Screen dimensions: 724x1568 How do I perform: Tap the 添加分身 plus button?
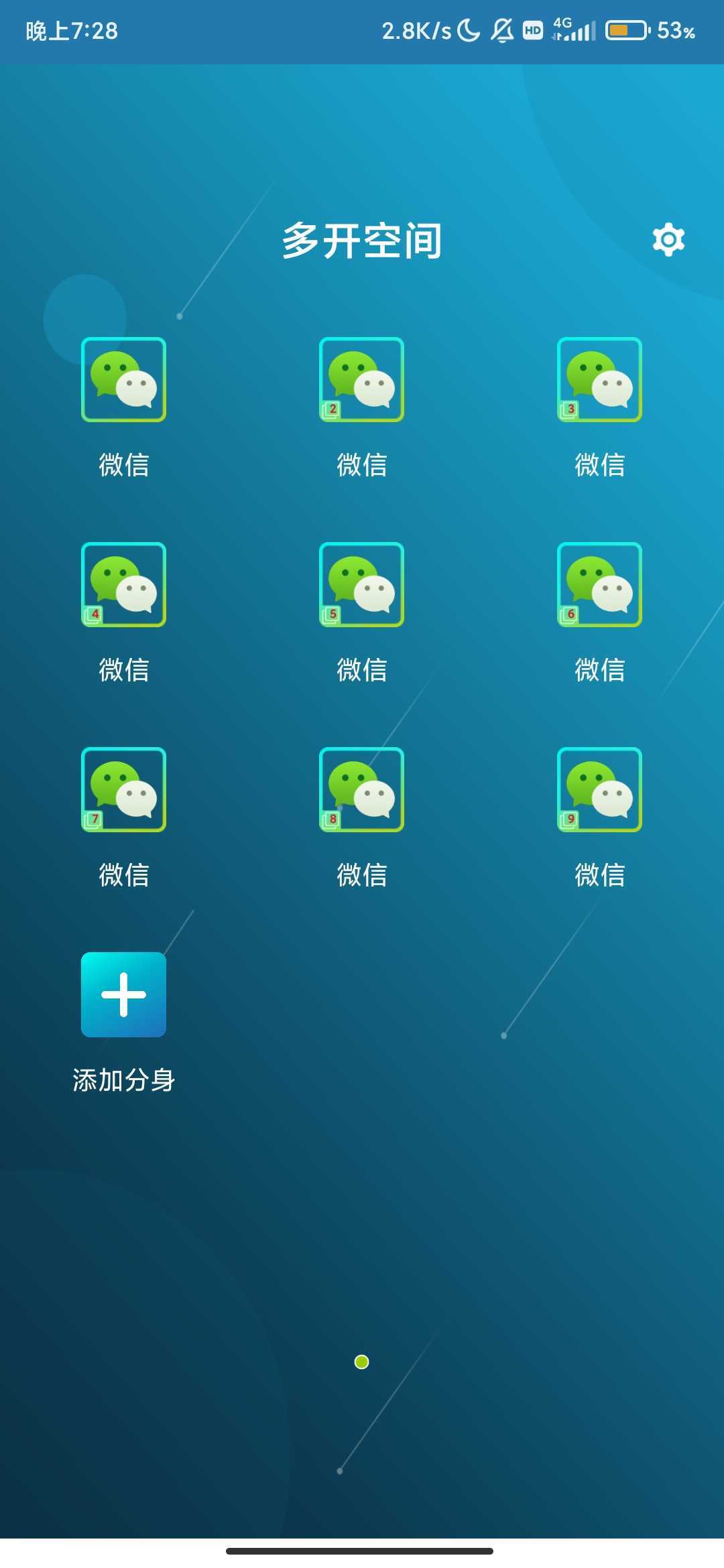[x=123, y=995]
